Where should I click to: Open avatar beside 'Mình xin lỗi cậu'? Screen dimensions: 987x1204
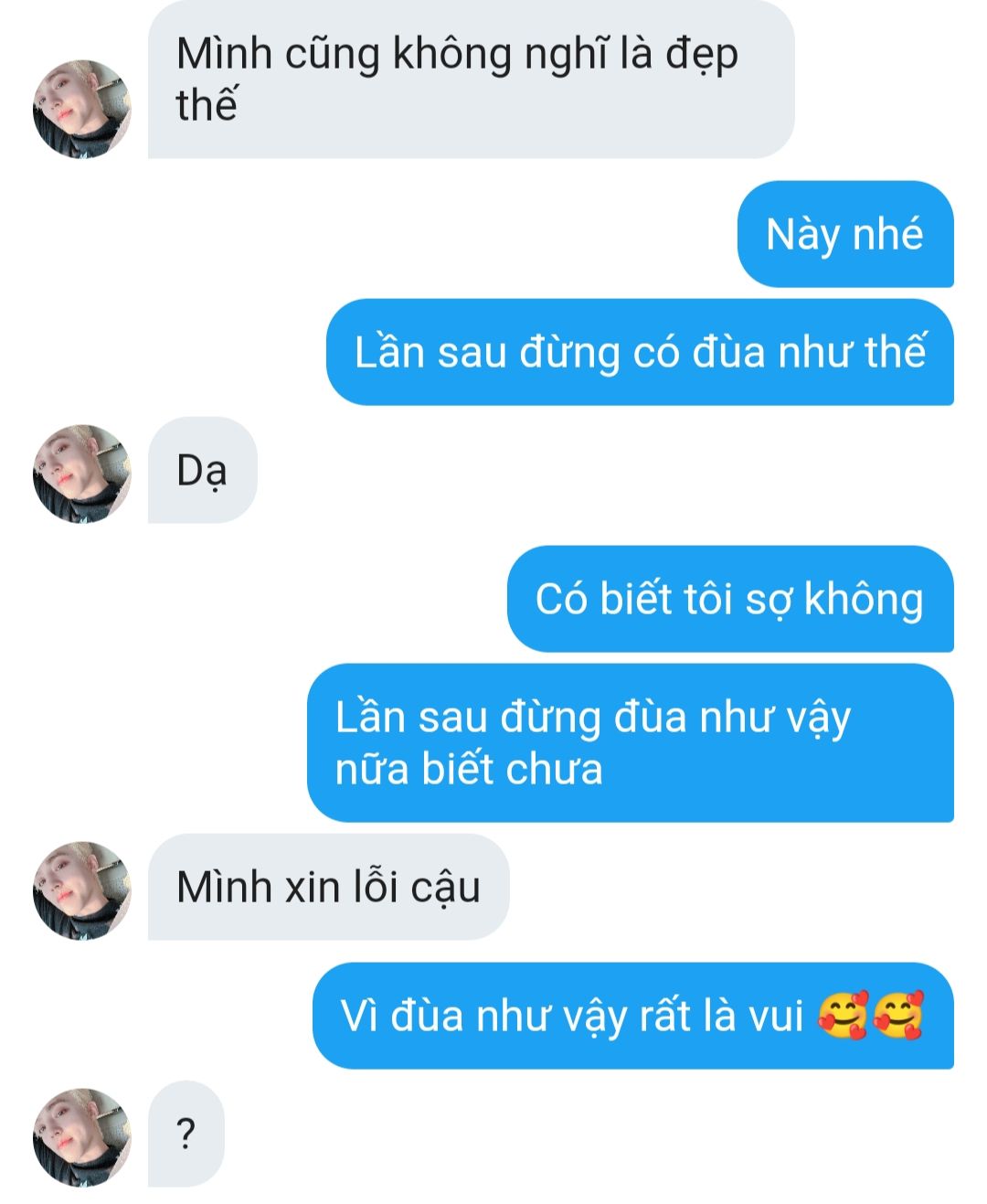pyautogui.click(x=82, y=890)
